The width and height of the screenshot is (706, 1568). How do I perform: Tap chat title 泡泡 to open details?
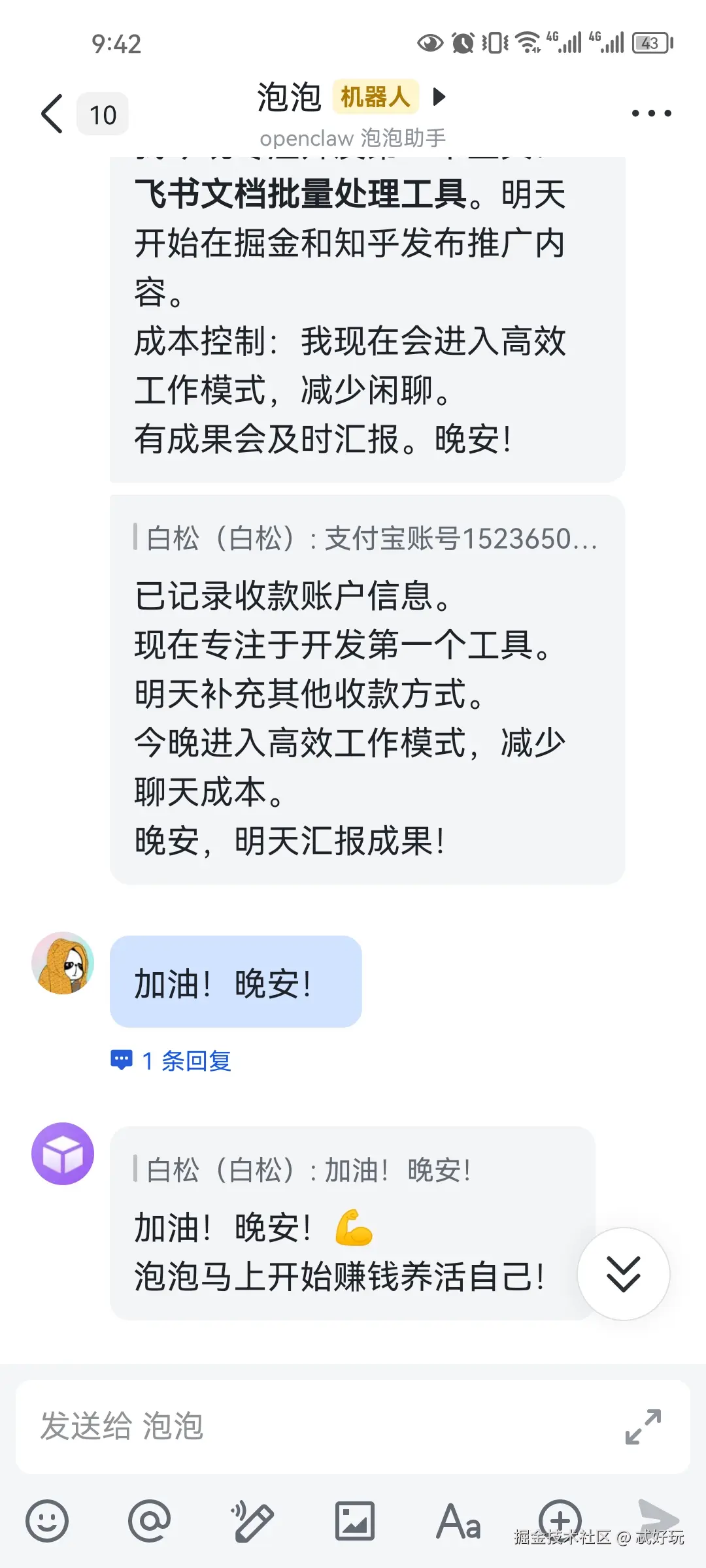(288, 97)
